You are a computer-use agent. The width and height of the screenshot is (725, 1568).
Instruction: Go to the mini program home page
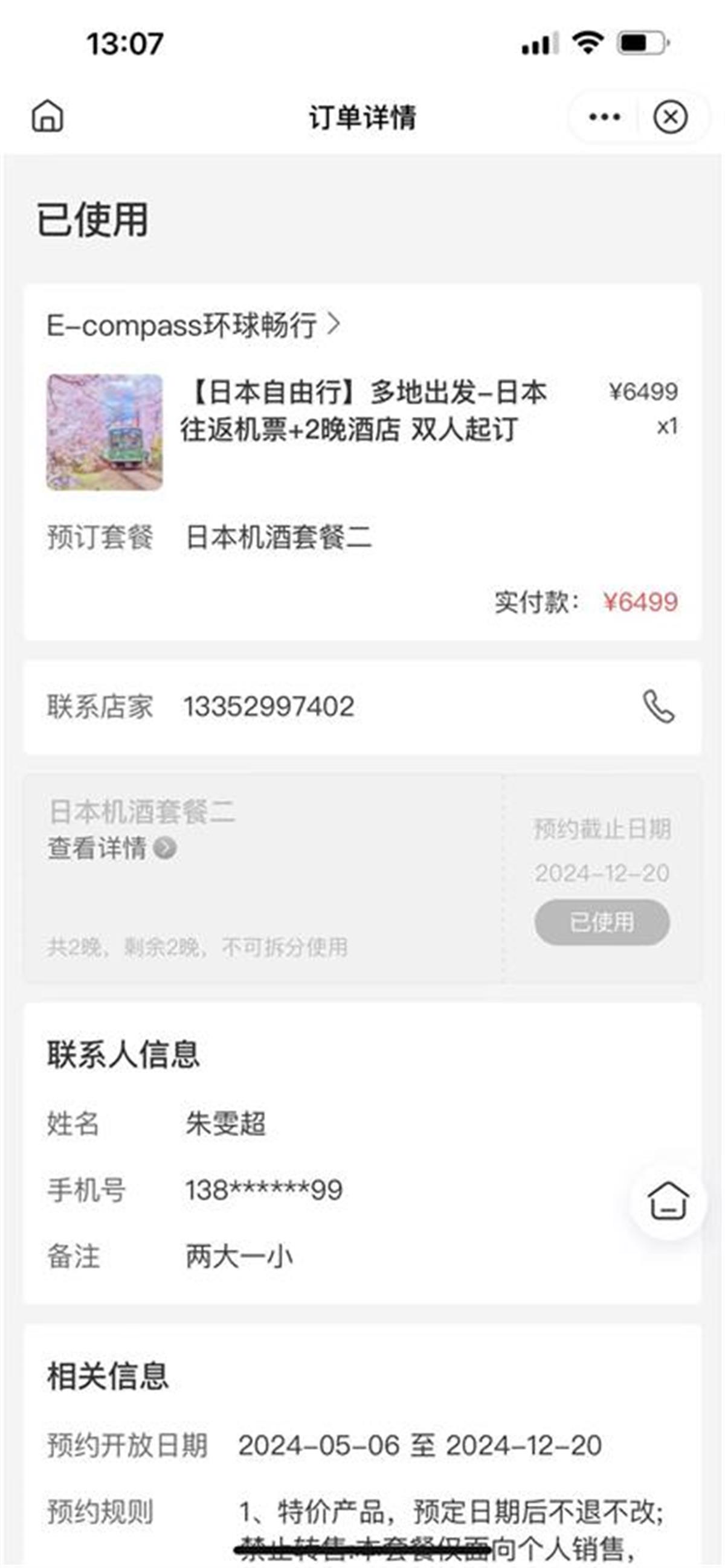pyautogui.click(x=48, y=116)
